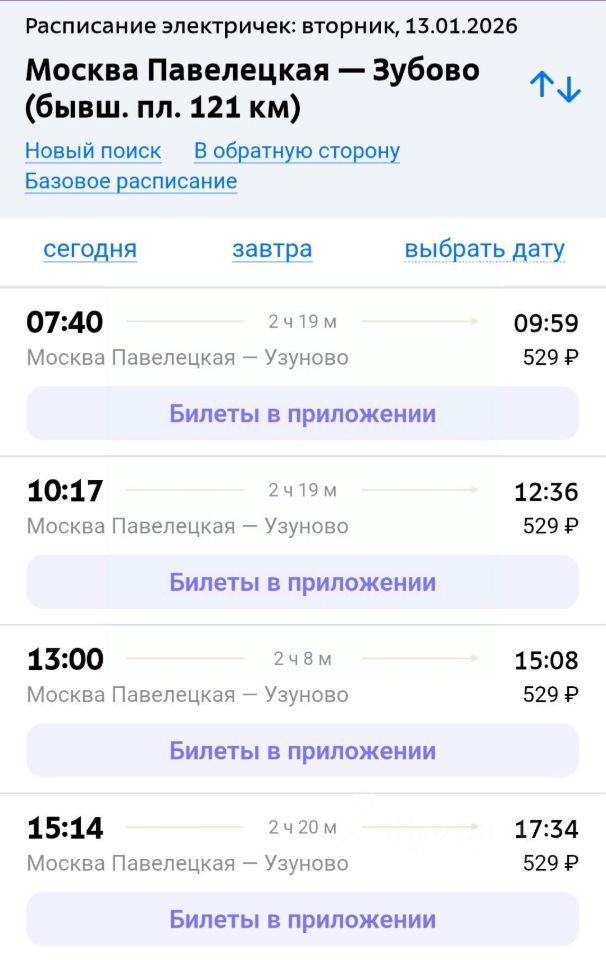Switch schedule to завтра
Screen dimensions: 606x960
(x=272, y=249)
